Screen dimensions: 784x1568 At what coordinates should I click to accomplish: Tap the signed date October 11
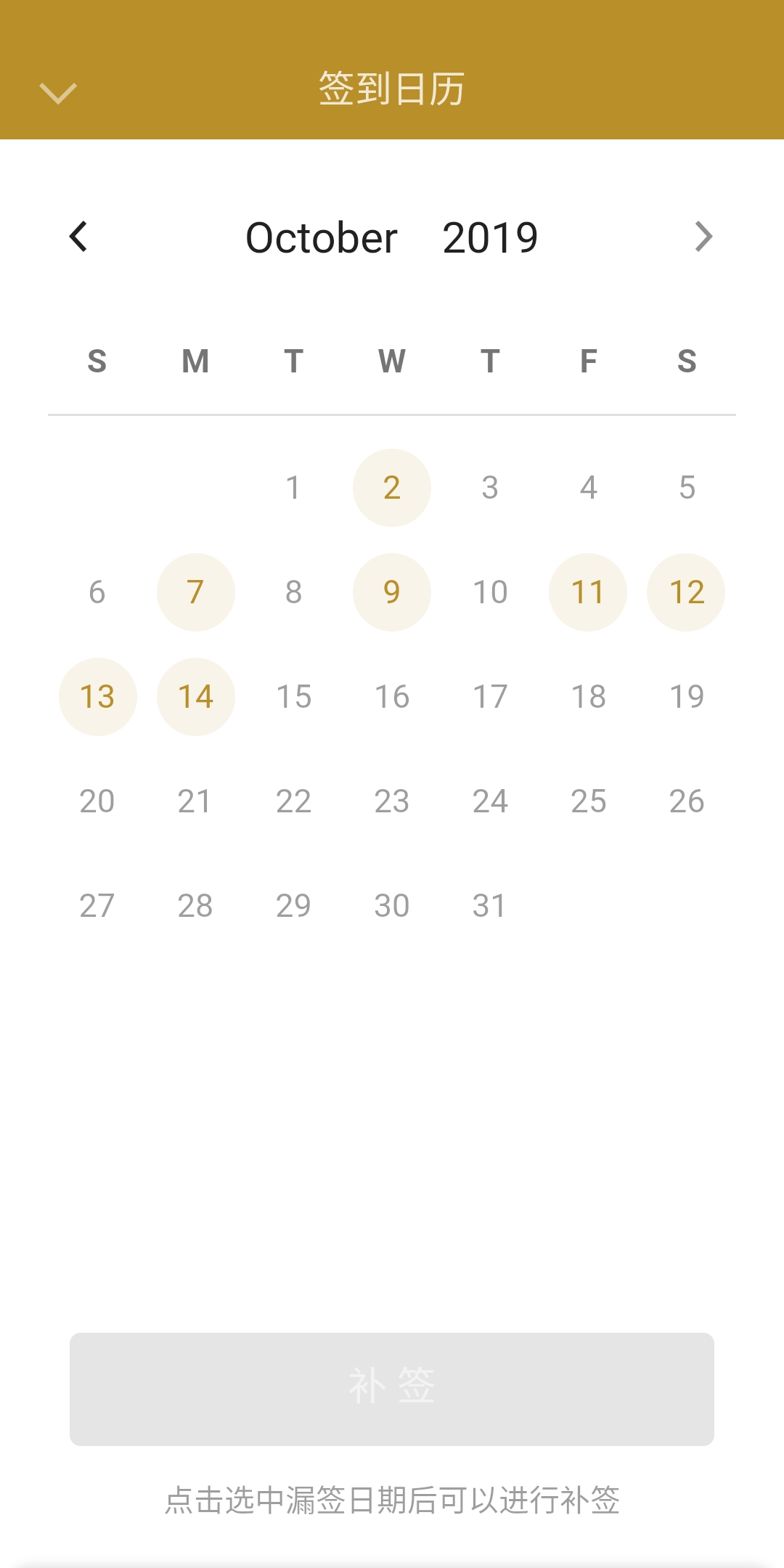pyautogui.click(x=588, y=592)
